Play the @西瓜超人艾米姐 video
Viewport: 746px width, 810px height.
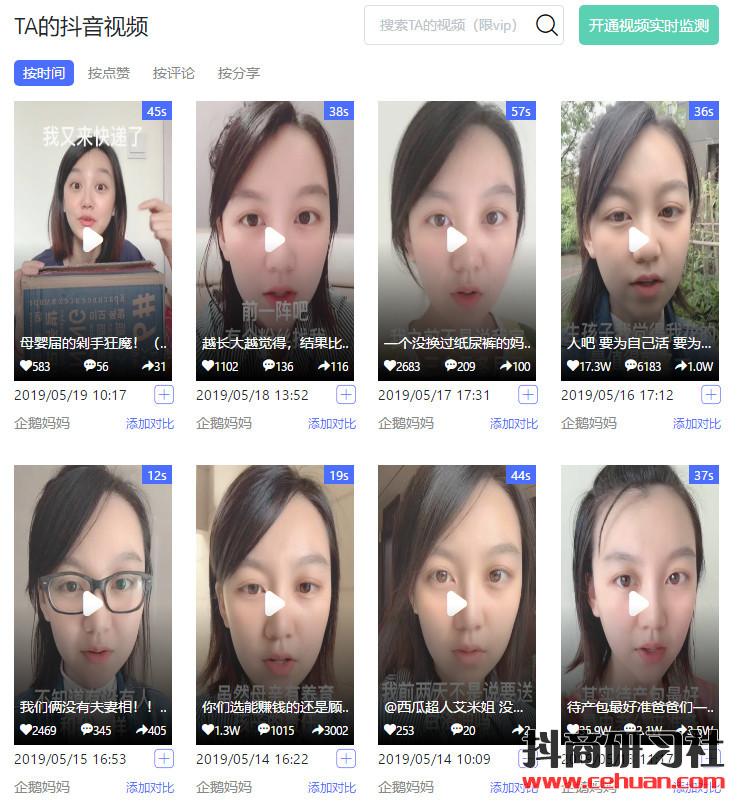456,604
